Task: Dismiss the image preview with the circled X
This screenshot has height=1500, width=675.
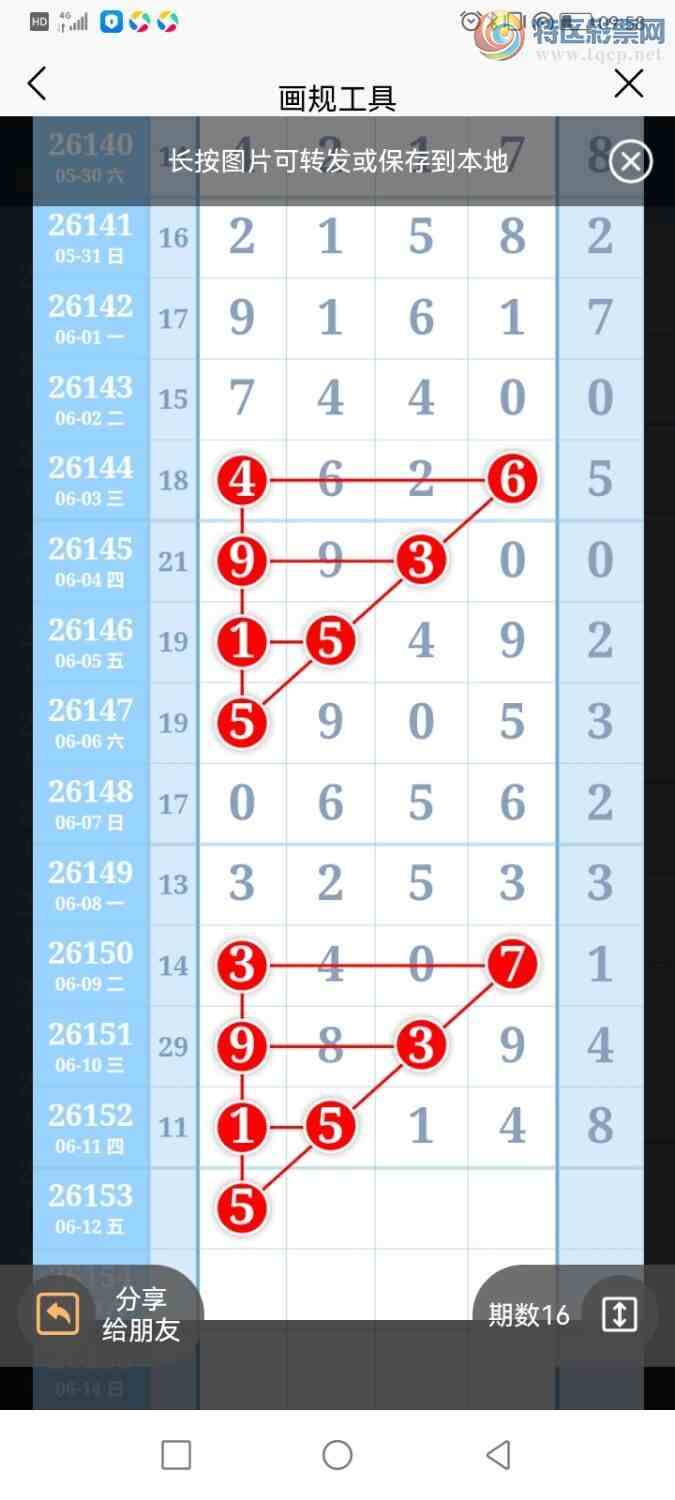Action: pyautogui.click(x=630, y=161)
